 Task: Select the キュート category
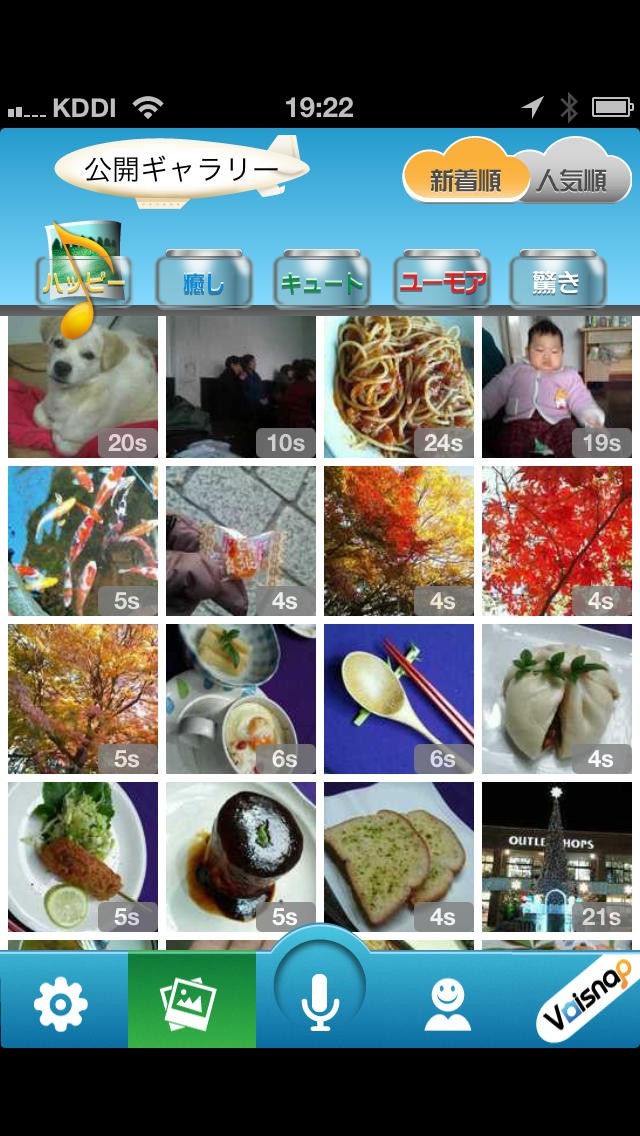[x=322, y=282]
